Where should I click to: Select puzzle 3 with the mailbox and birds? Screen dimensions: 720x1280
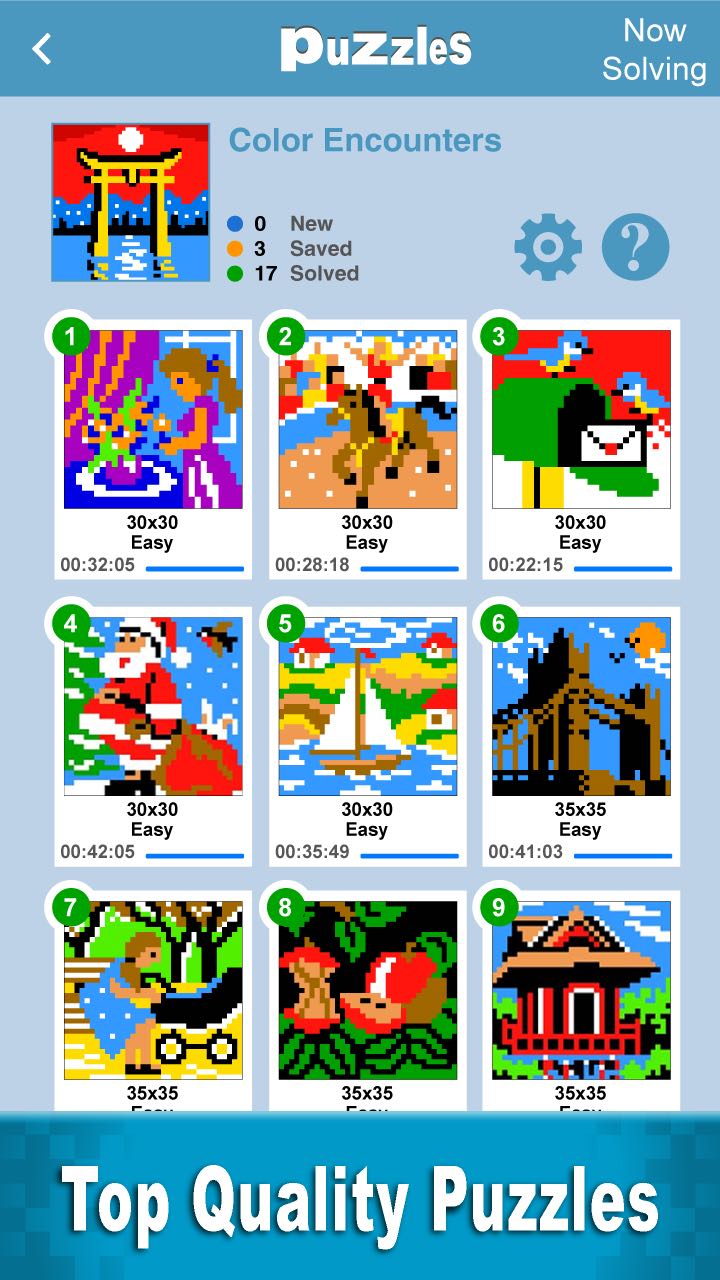(x=581, y=420)
